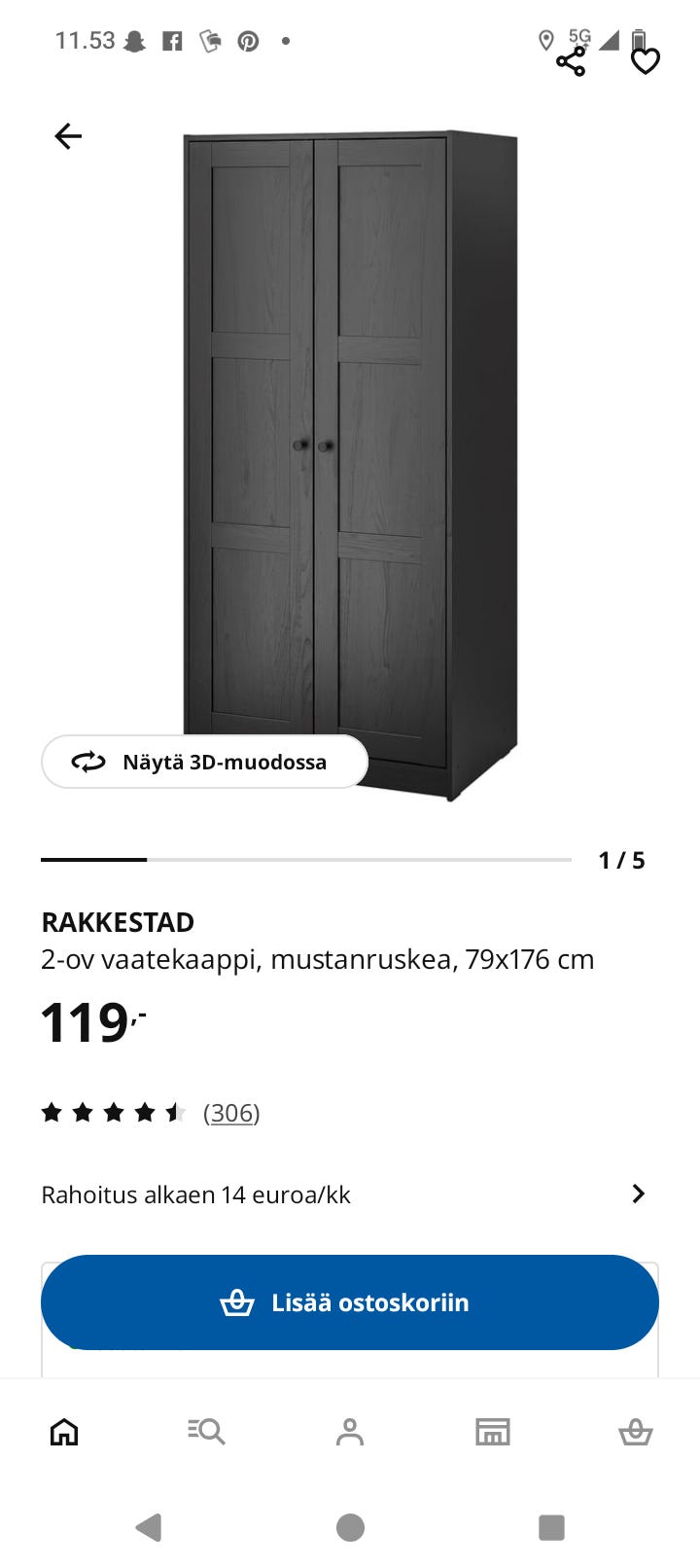This screenshot has height=1568, width=700.
Task: Tap Lisää ostoskoriin to add to cart
Action: pyautogui.click(x=350, y=1302)
